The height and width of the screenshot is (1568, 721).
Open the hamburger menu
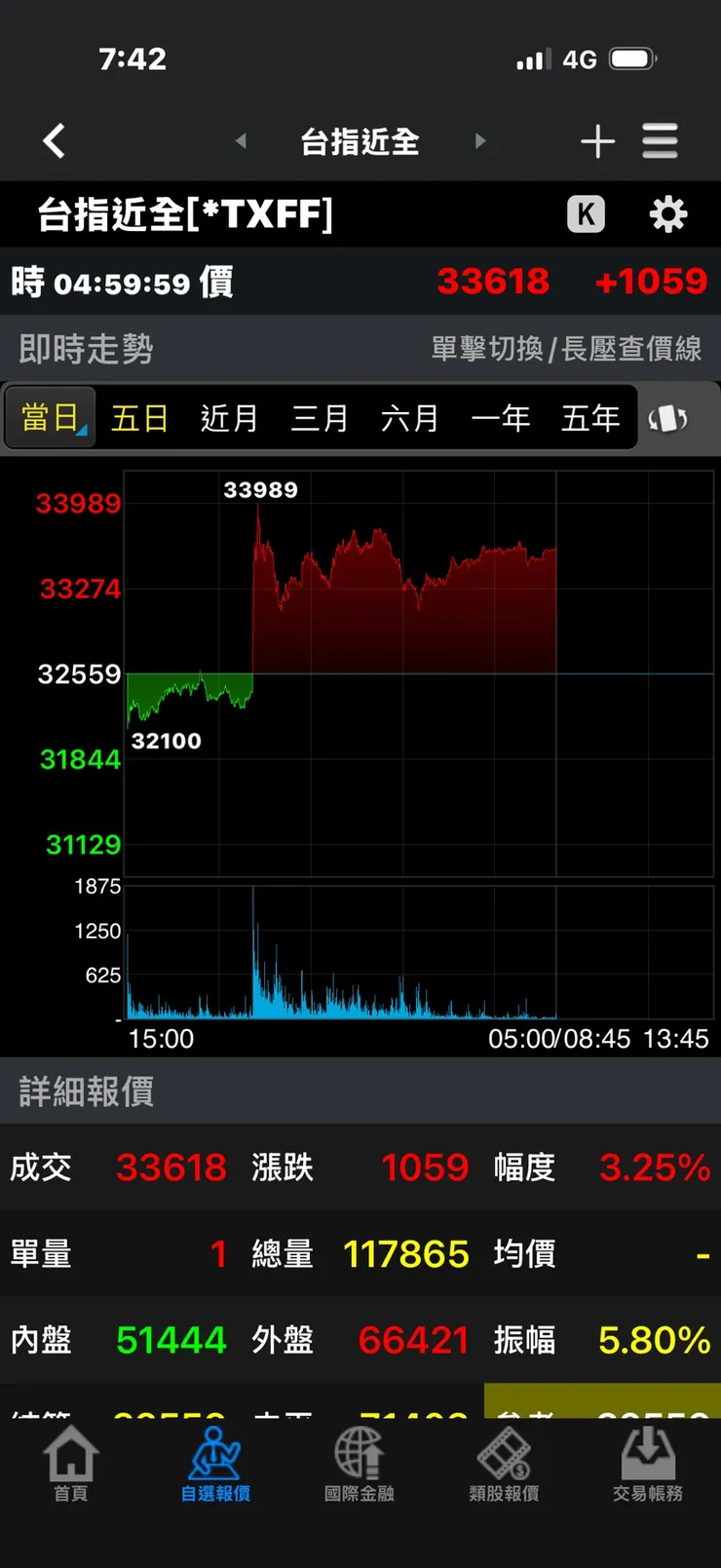(660, 141)
